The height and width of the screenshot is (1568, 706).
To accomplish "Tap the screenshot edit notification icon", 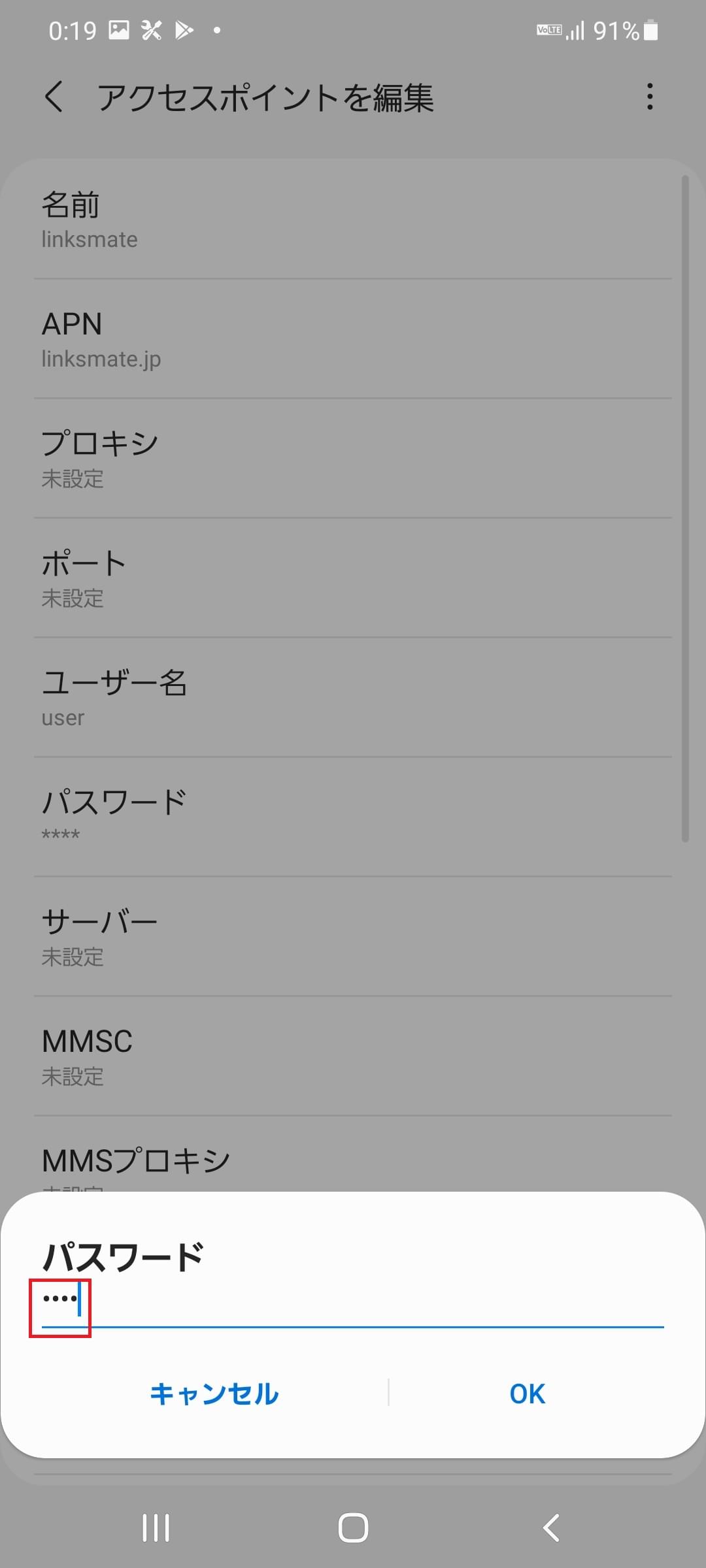I will point(150,29).
